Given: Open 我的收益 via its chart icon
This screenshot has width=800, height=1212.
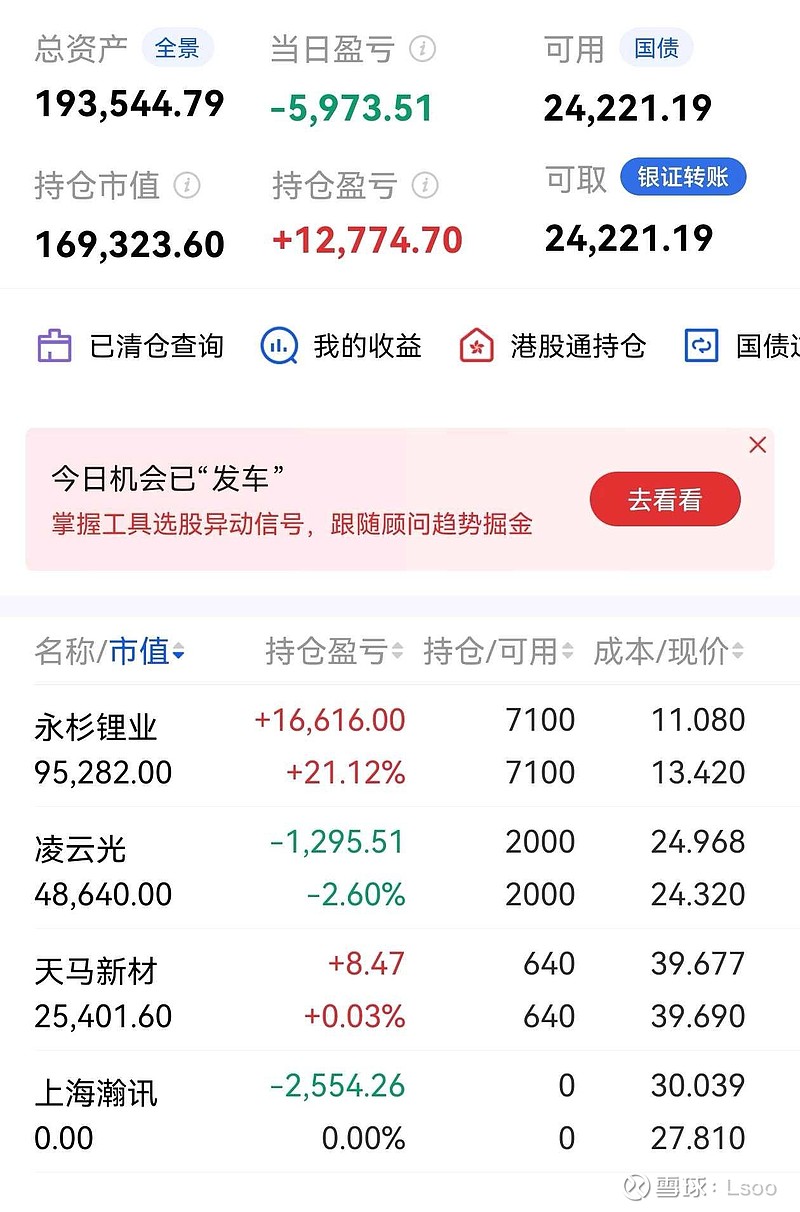Looking at the screenshot, I should [278, 346].
